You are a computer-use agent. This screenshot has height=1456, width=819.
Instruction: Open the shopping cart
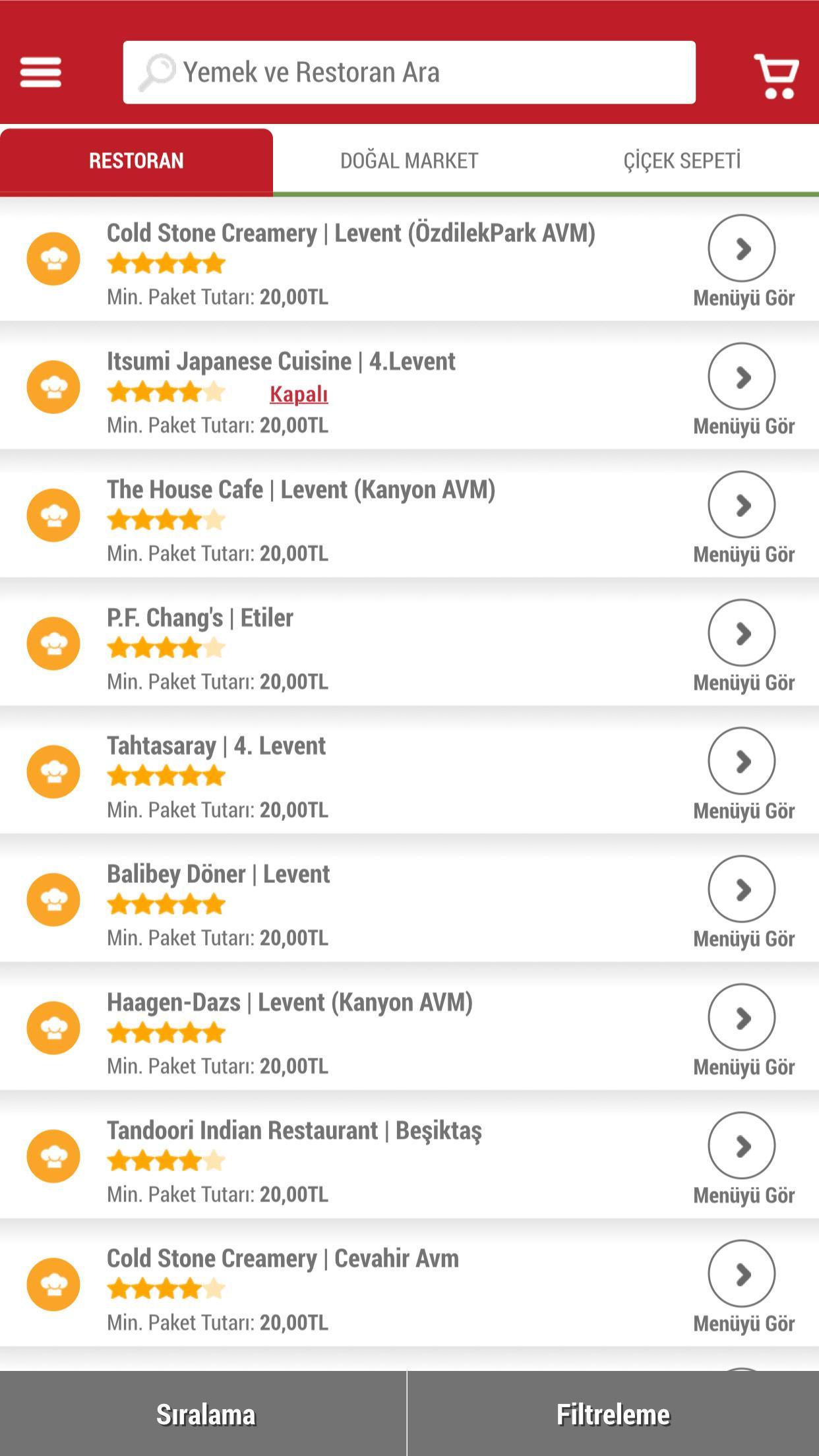pyautogui.click(x=776, y=75)
